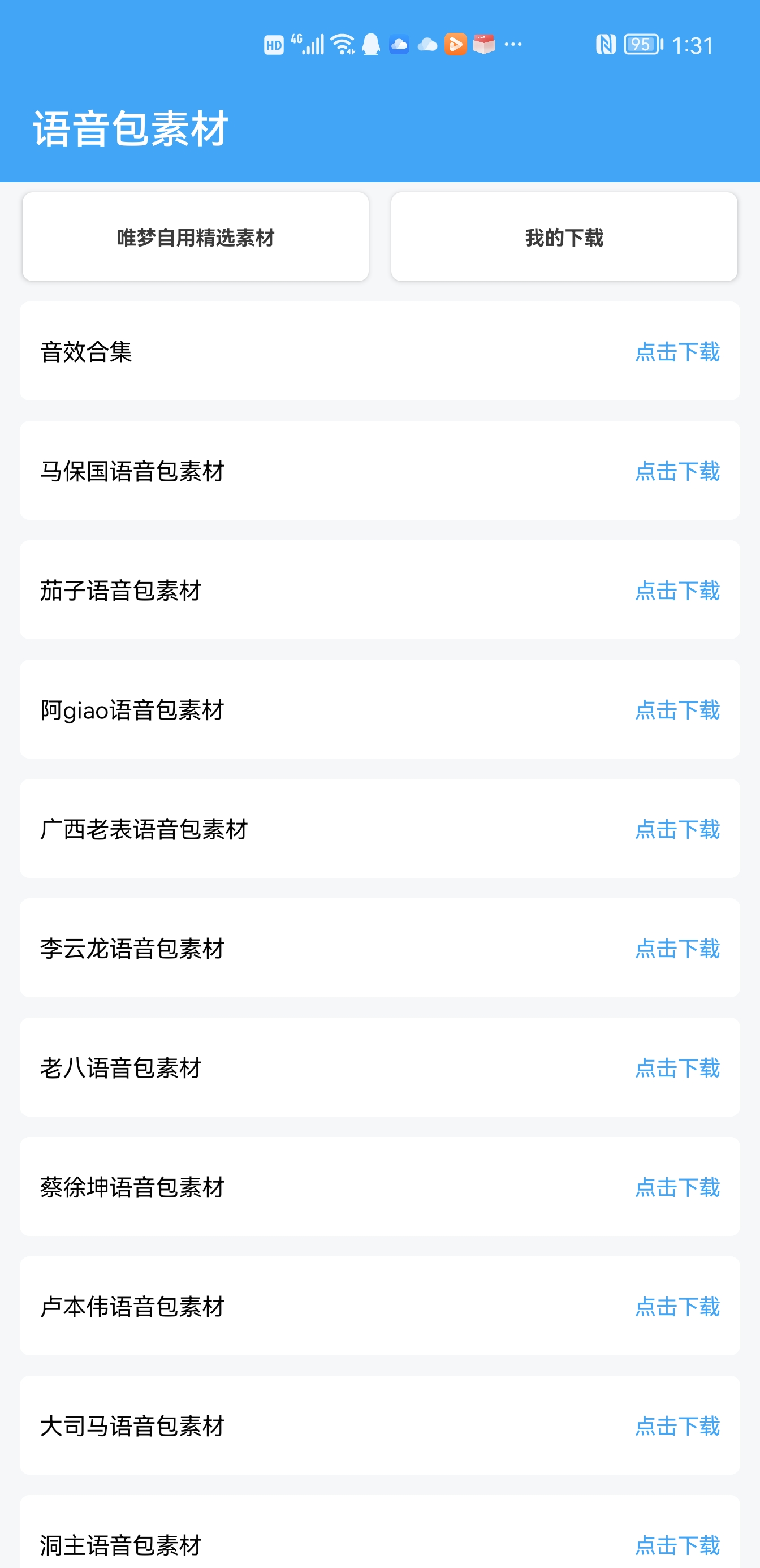Download 广西老表语音包素材

pos(677,829)
